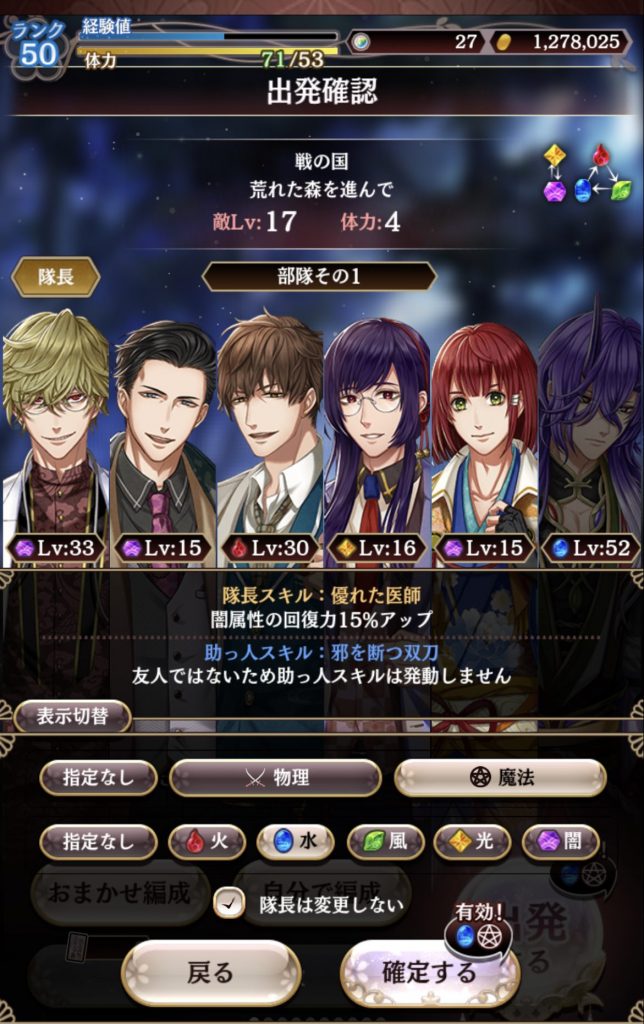Choose the 水 water element filter
The image size is (644, 1024).
[x=295, y=842]
